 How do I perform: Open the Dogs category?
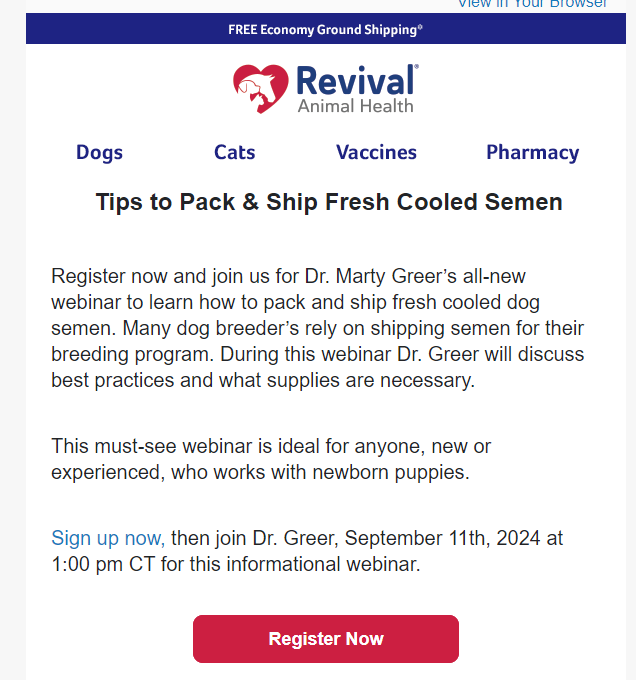pos(99,153)
